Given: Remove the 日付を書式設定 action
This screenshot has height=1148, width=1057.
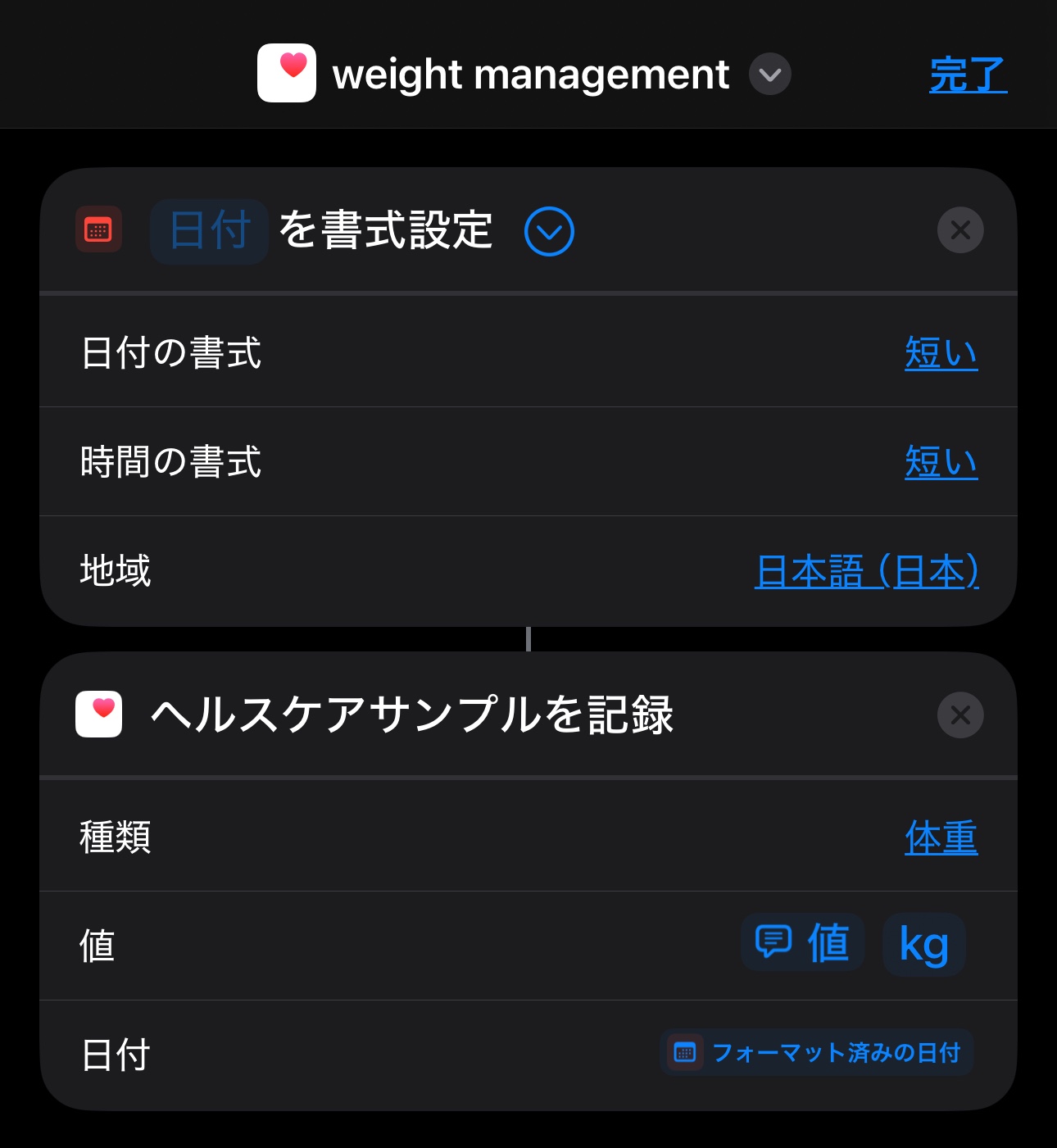Looking at the screenshot, I should [959, 230].
